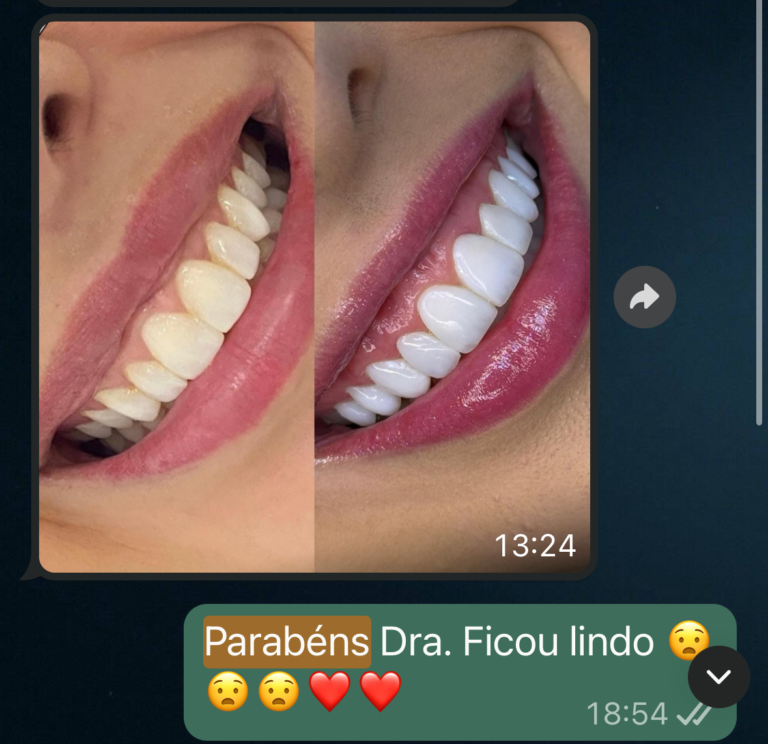Jump to latest messages with down chevron
768x744 pixels.
click(x=718, y=677)
